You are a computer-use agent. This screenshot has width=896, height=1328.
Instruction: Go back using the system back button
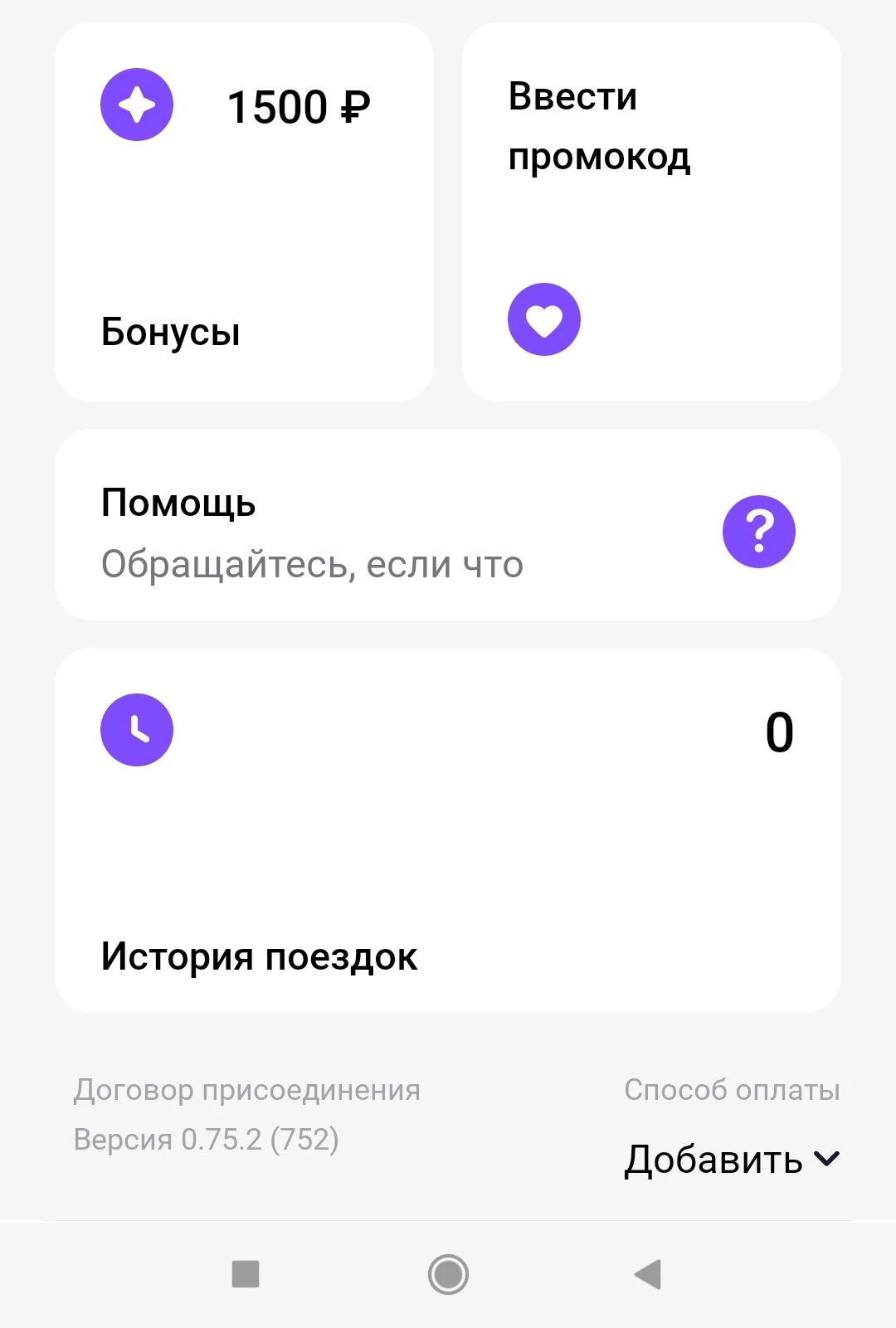[648, 1274]
